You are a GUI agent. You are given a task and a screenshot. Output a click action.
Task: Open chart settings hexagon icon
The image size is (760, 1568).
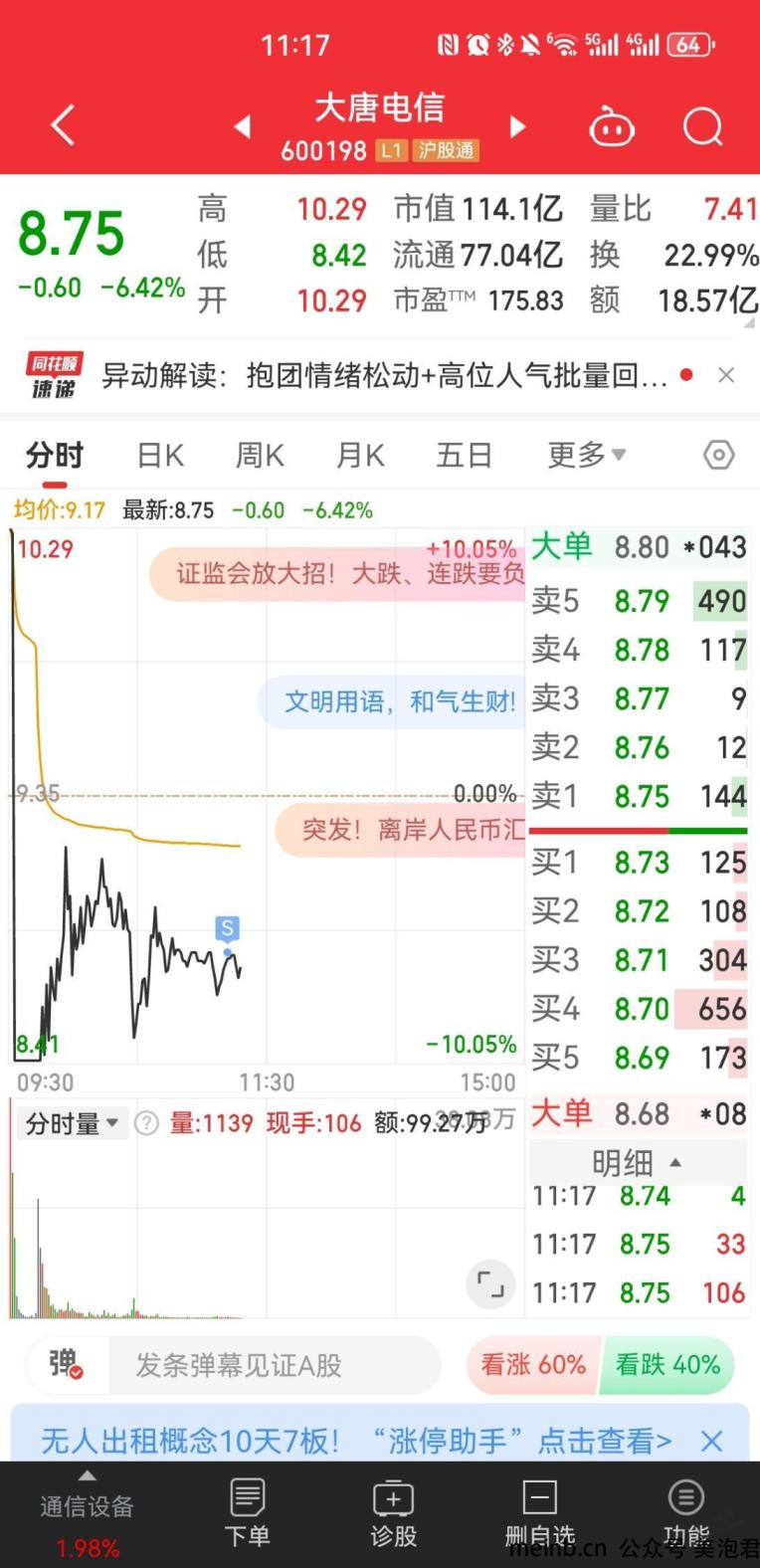point(718,456)
